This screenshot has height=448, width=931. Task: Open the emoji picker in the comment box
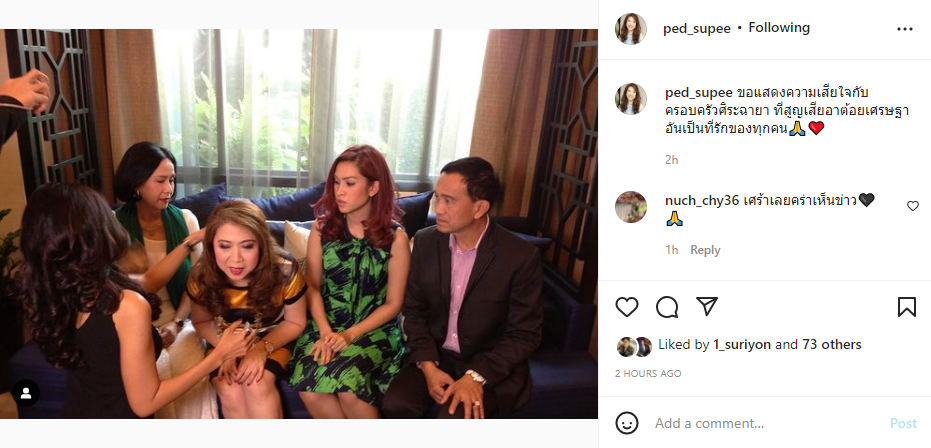pyautogui.click(x=627, y=423)
